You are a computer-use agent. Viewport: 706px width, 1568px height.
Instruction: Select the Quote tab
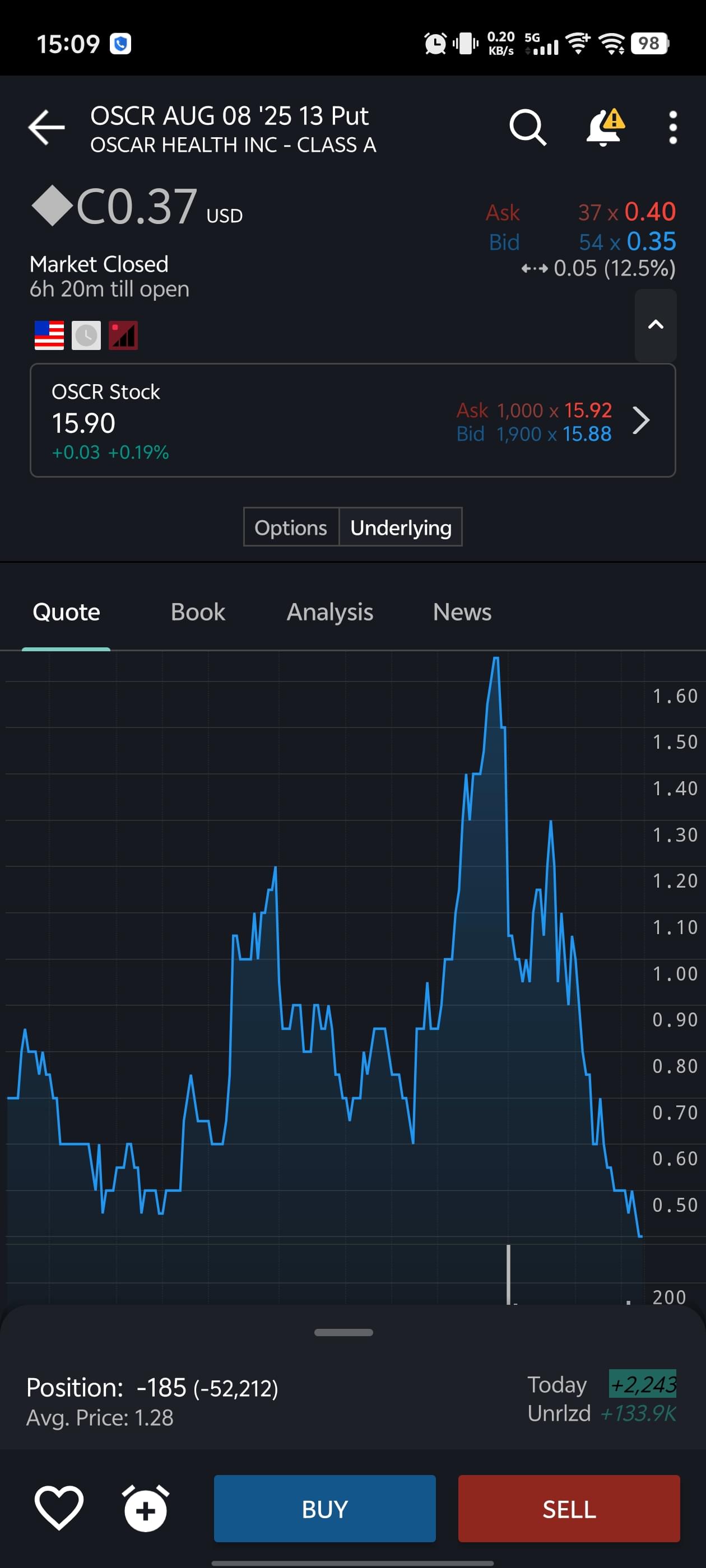click(x=66, y=612)
